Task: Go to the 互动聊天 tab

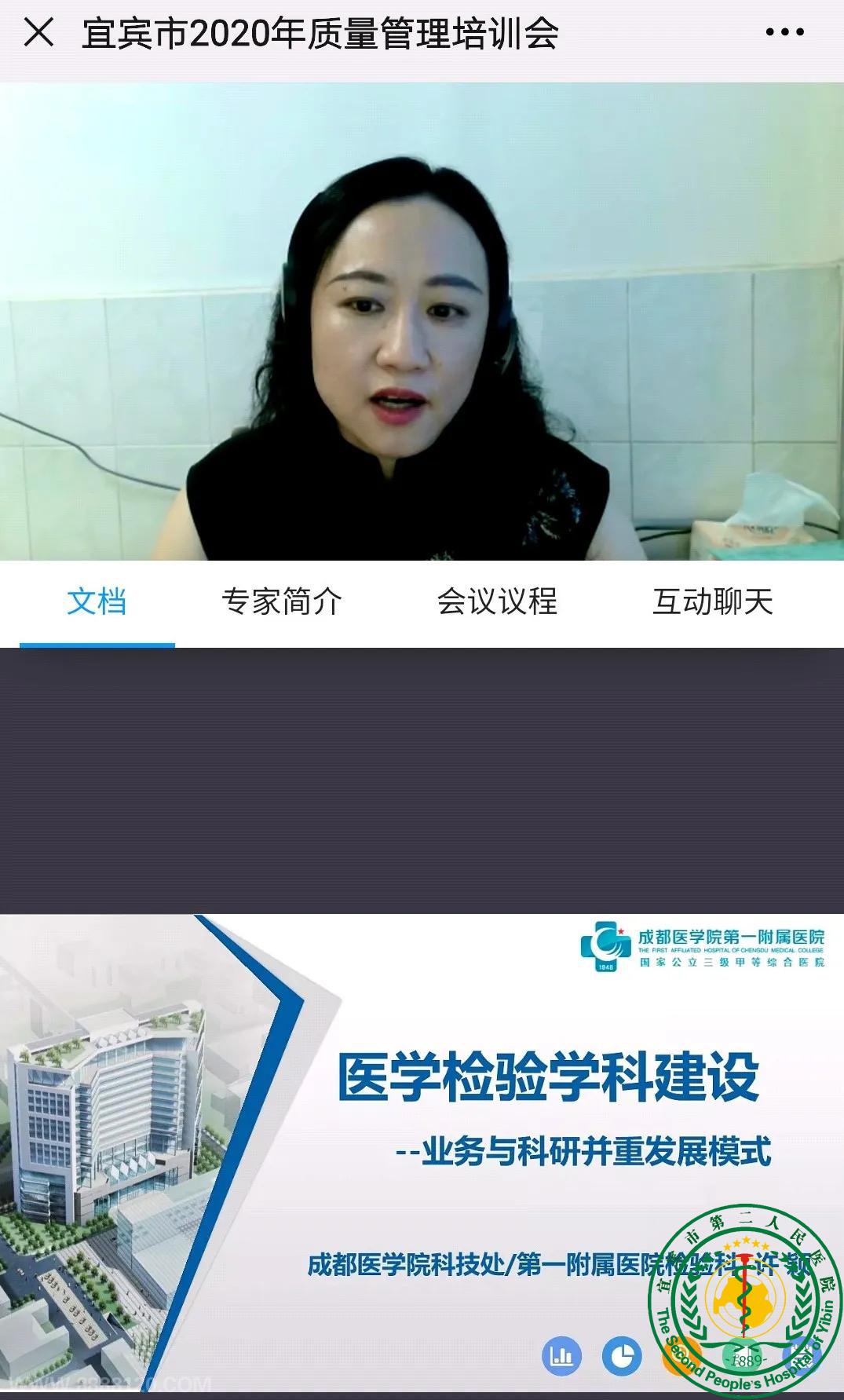Action: tap(713, 602)
